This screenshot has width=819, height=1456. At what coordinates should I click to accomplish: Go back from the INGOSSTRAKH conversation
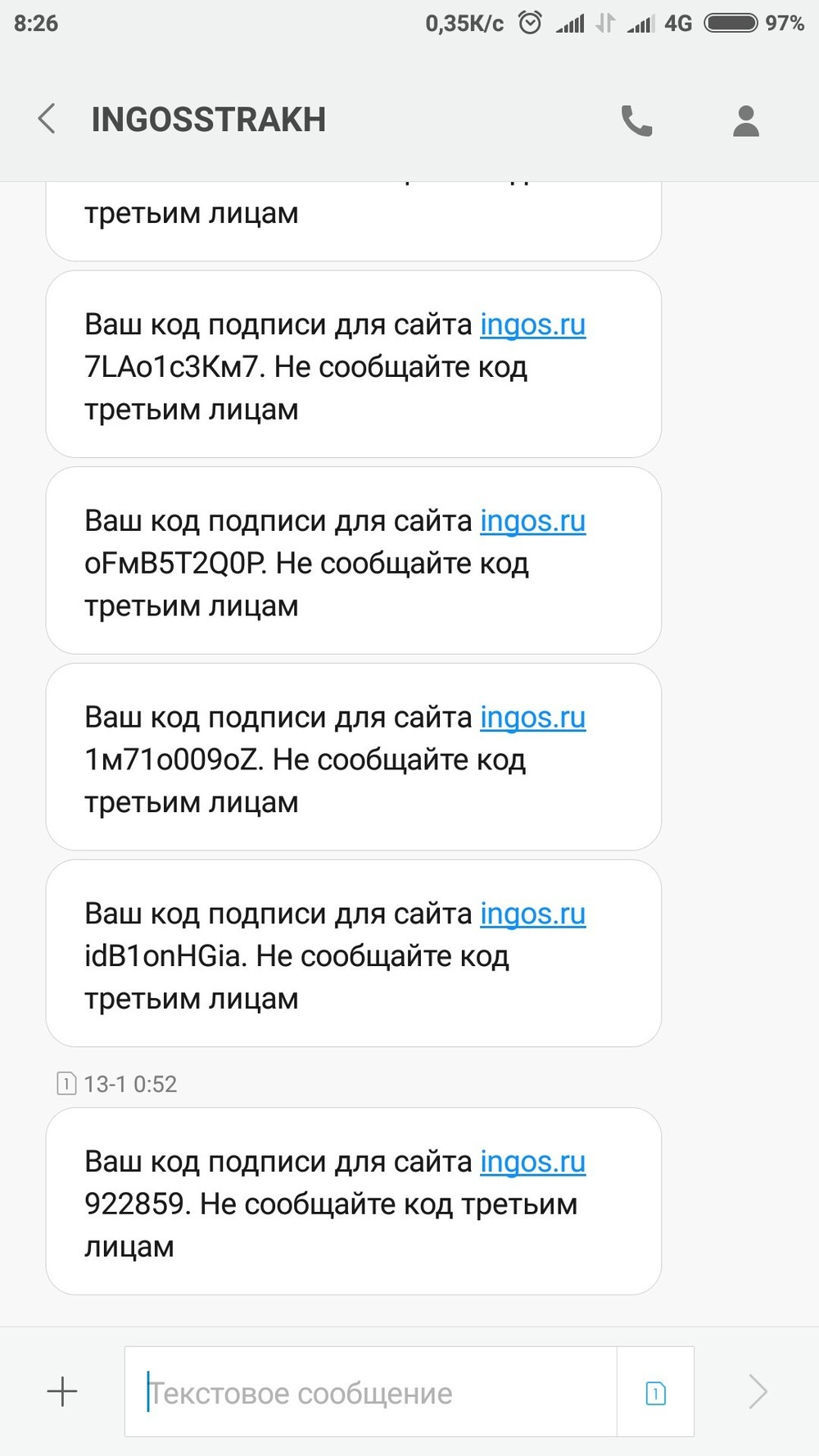click(x=48, y=119)
